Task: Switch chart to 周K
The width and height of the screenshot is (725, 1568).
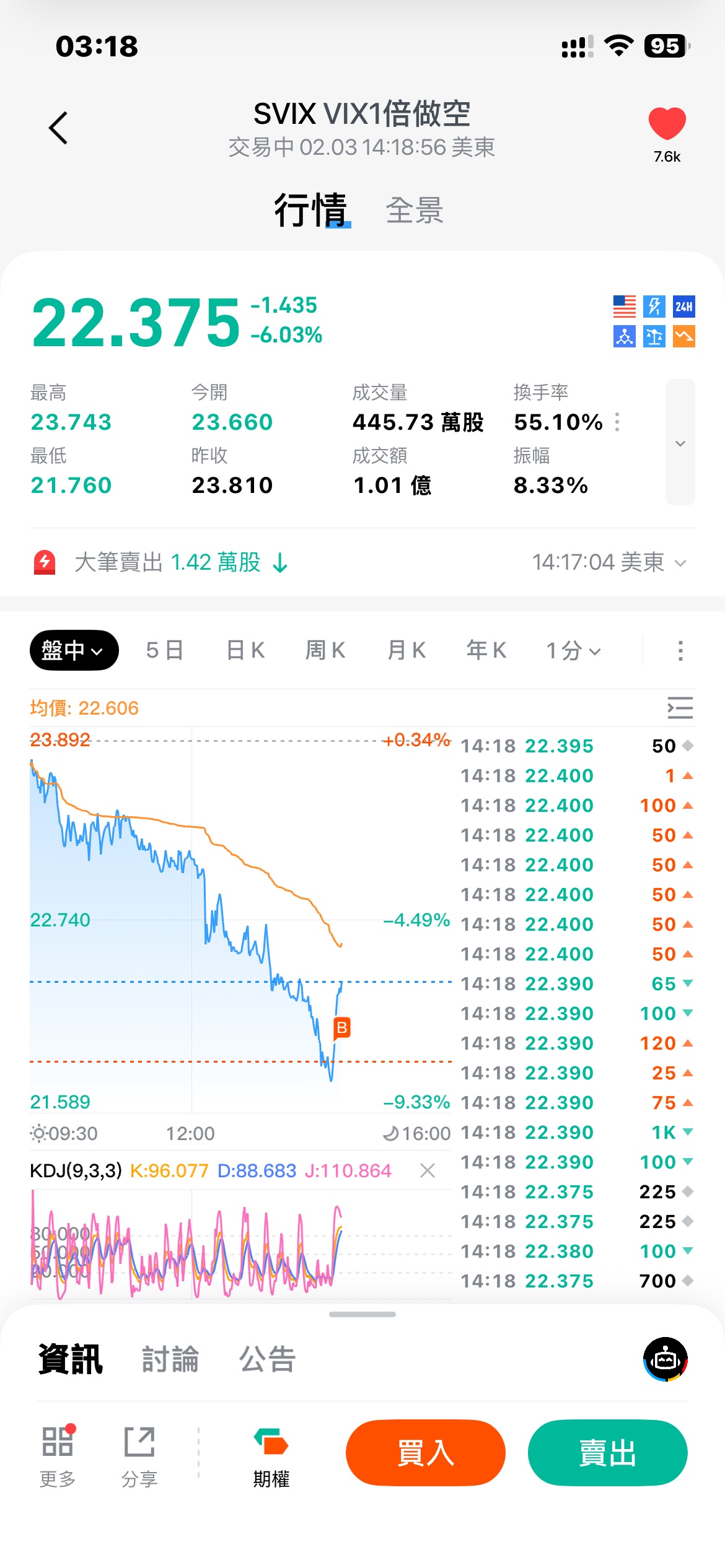Action: point(325,650)
